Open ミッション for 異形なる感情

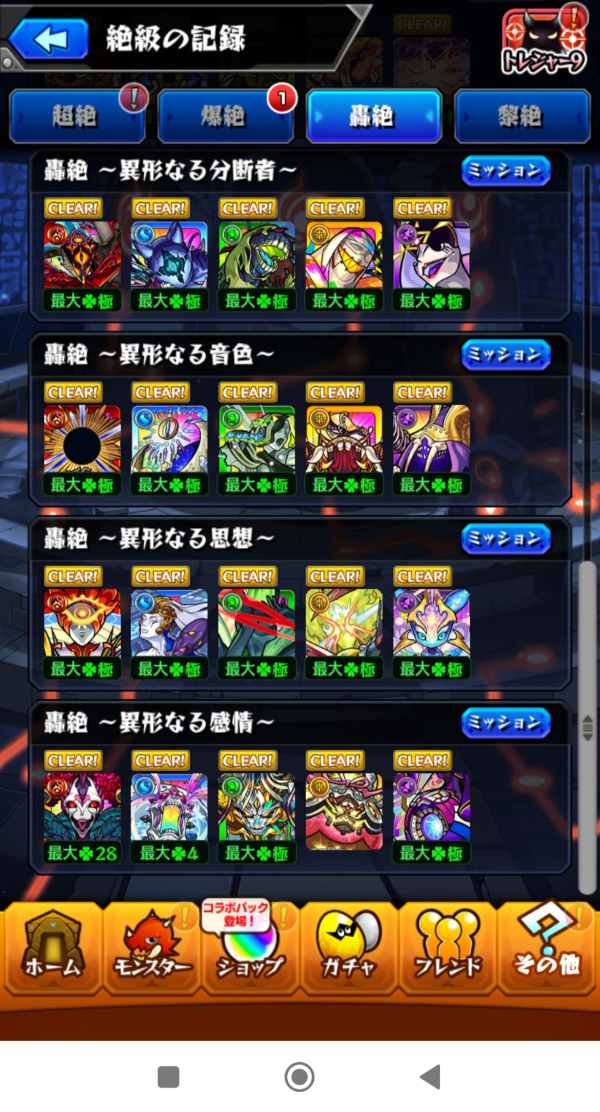click(x=506, y=722)
